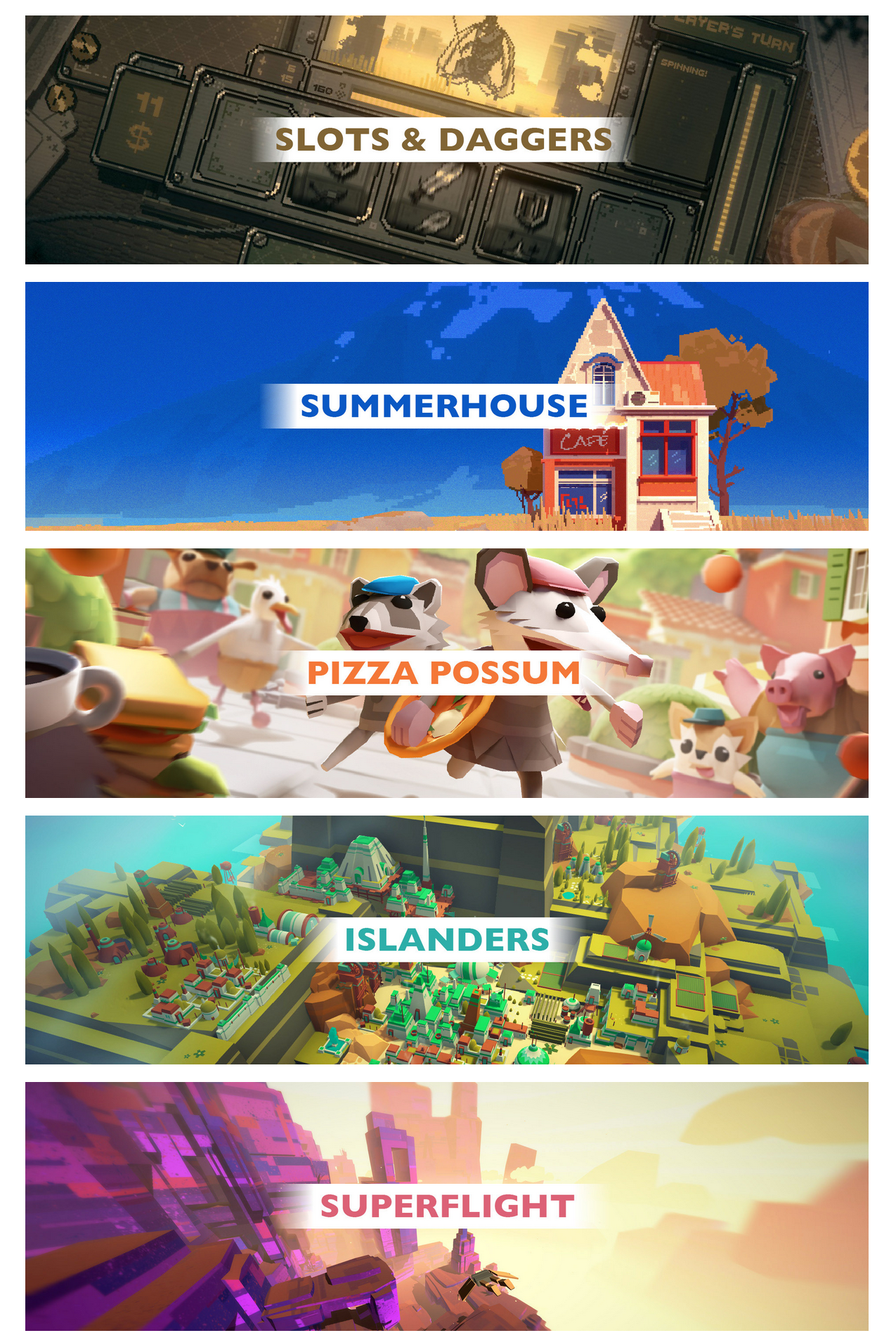Image resolution: width=896 pixels, height=1333 pixels.
Task: Select the Islanders game banner
Action: (x=446, y=939)
